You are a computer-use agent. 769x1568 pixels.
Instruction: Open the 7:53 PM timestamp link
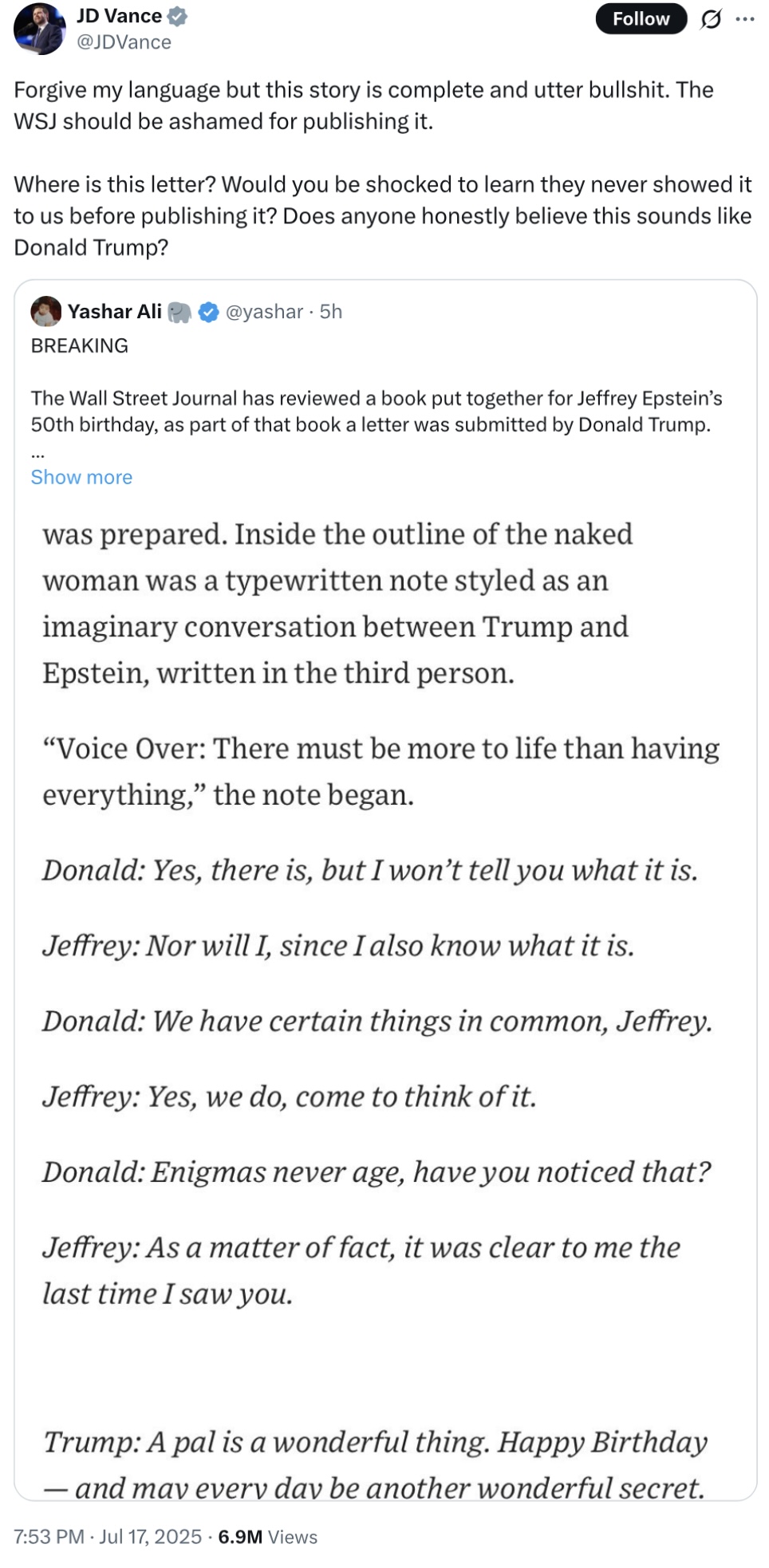pos(108,1537)
